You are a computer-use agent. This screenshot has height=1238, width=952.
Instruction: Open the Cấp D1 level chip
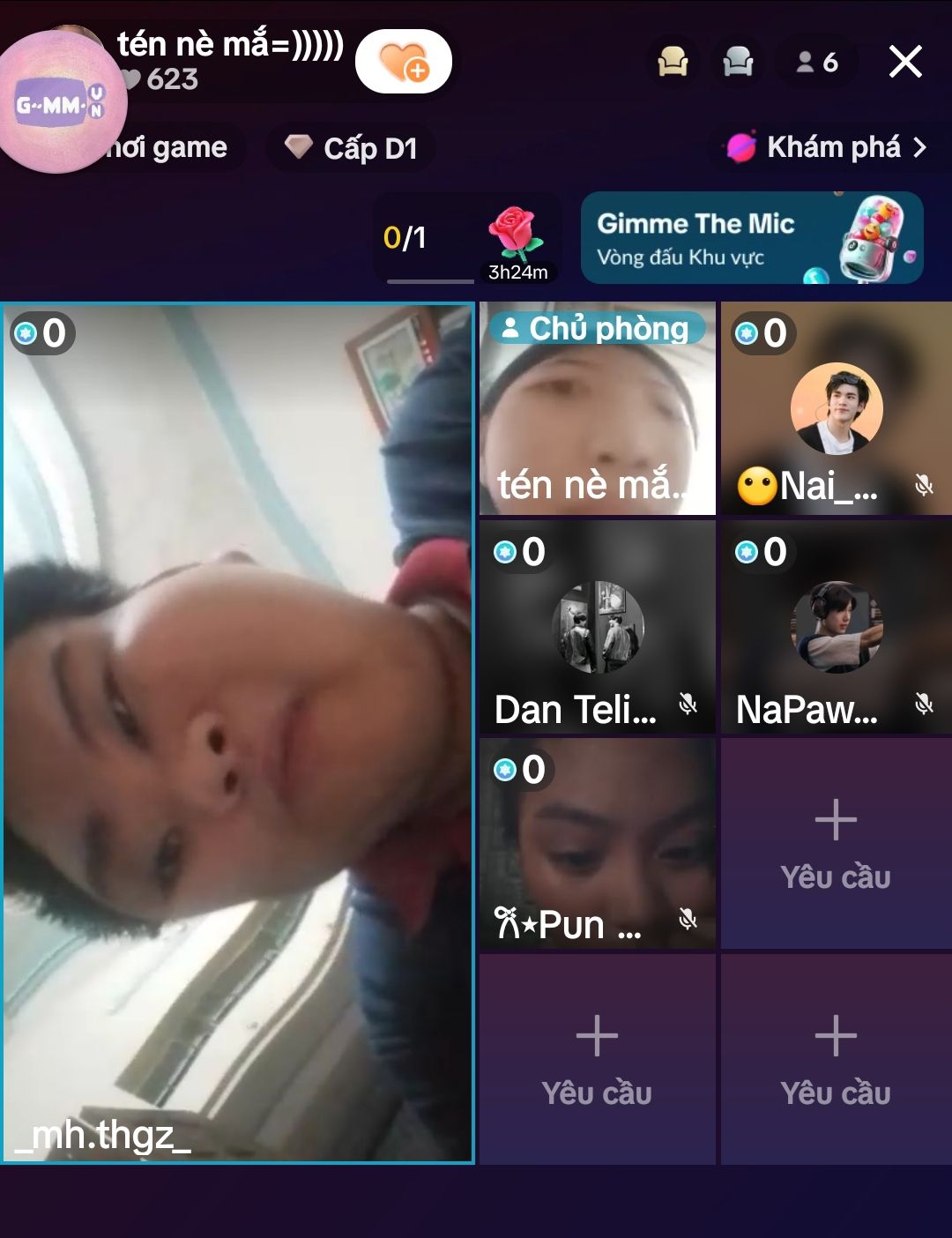352,148
